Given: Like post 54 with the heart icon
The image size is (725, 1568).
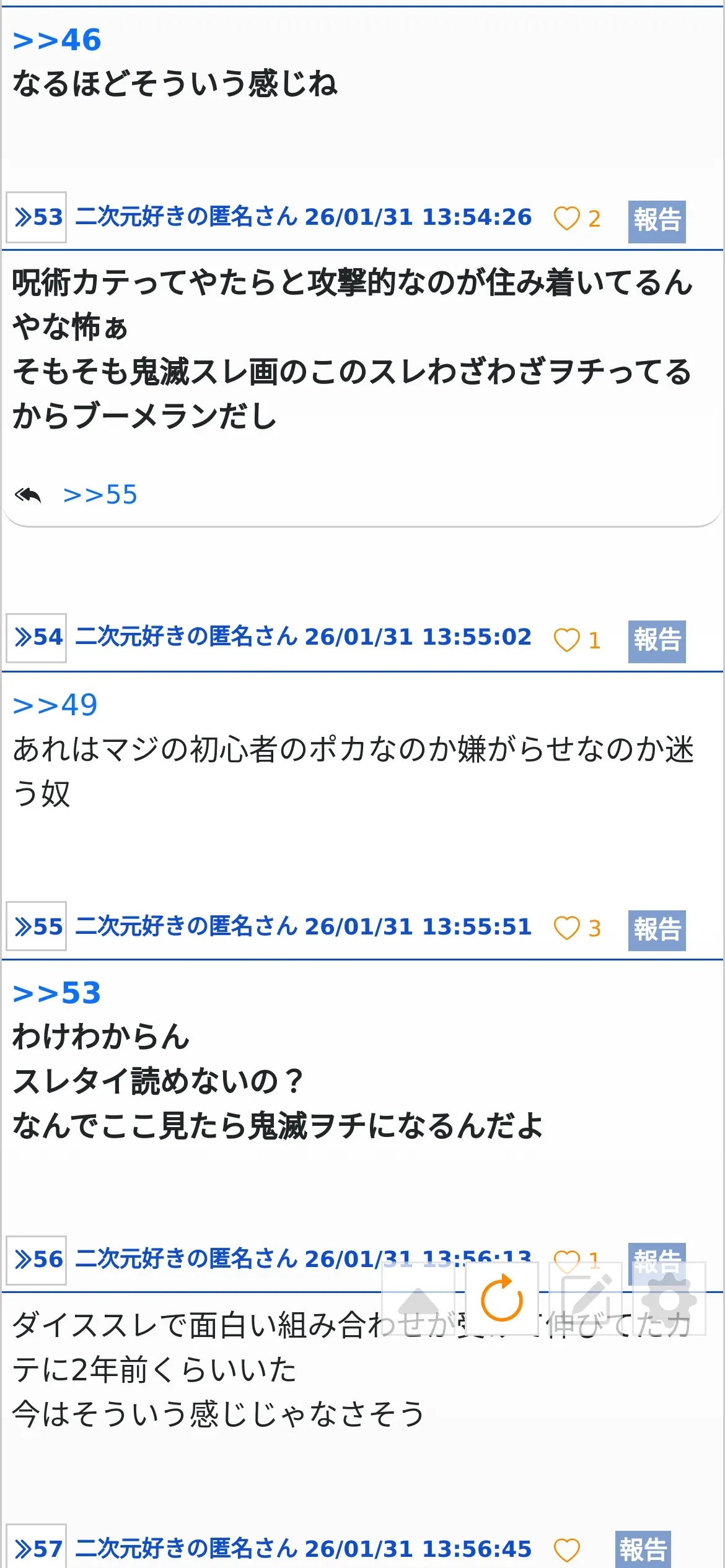Looking at the screenshot, I should pyautogui.click(x=566, y=640).
